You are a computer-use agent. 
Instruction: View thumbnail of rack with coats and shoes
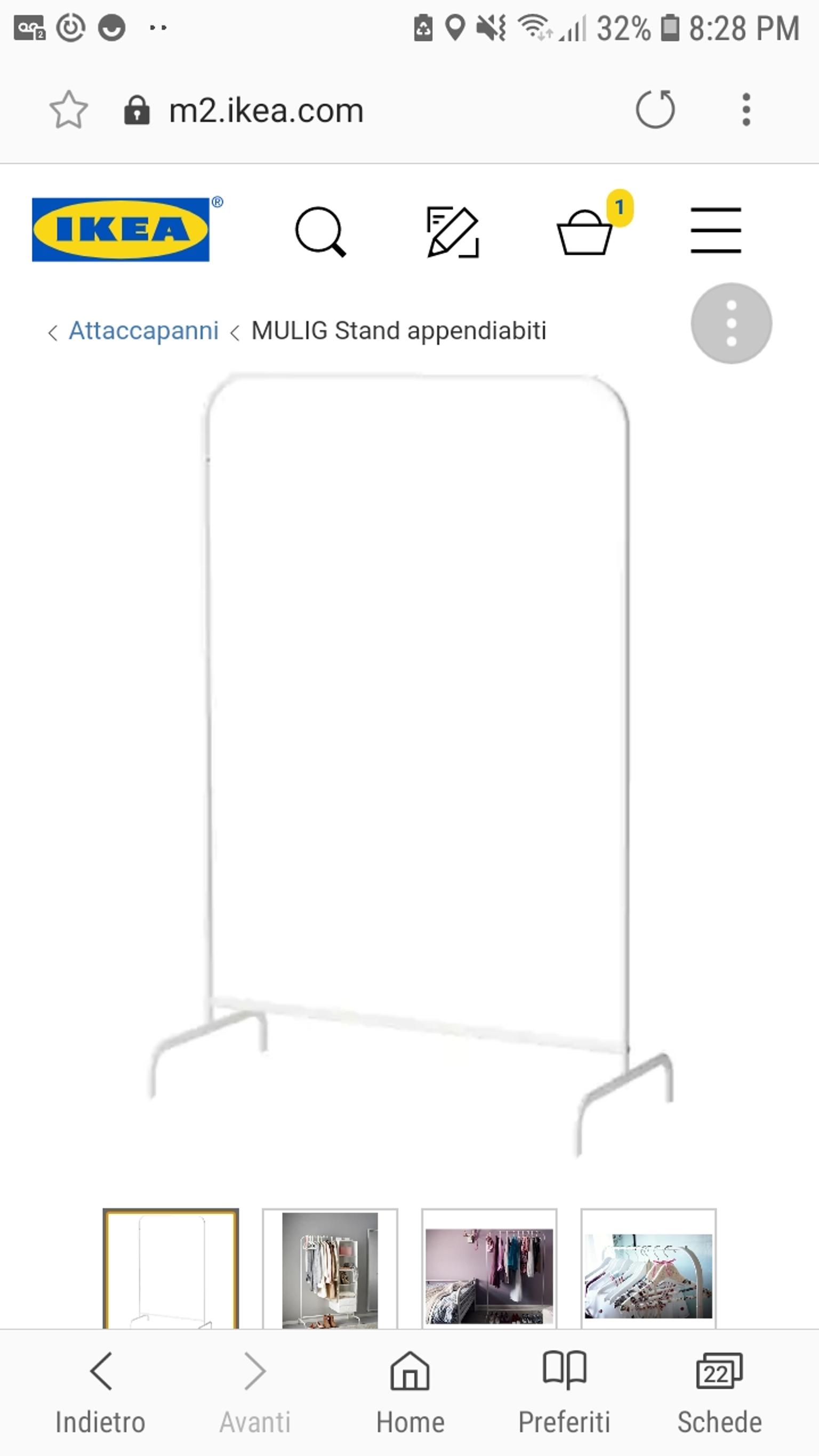pos(330,1269)
